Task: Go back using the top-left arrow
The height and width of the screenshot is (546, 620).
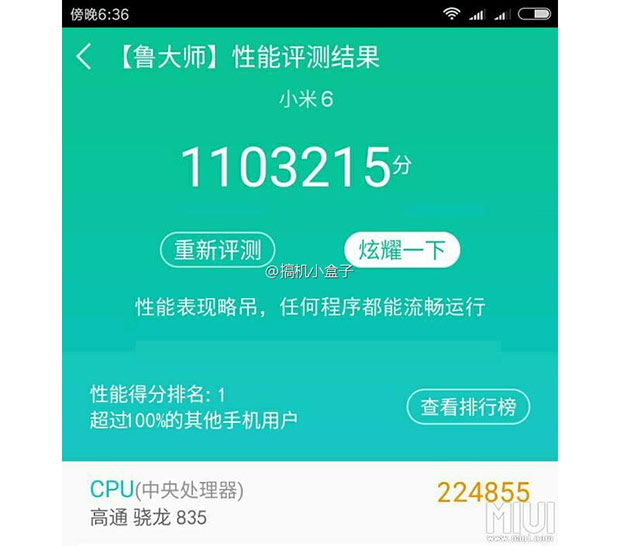Action: (84, 57)
